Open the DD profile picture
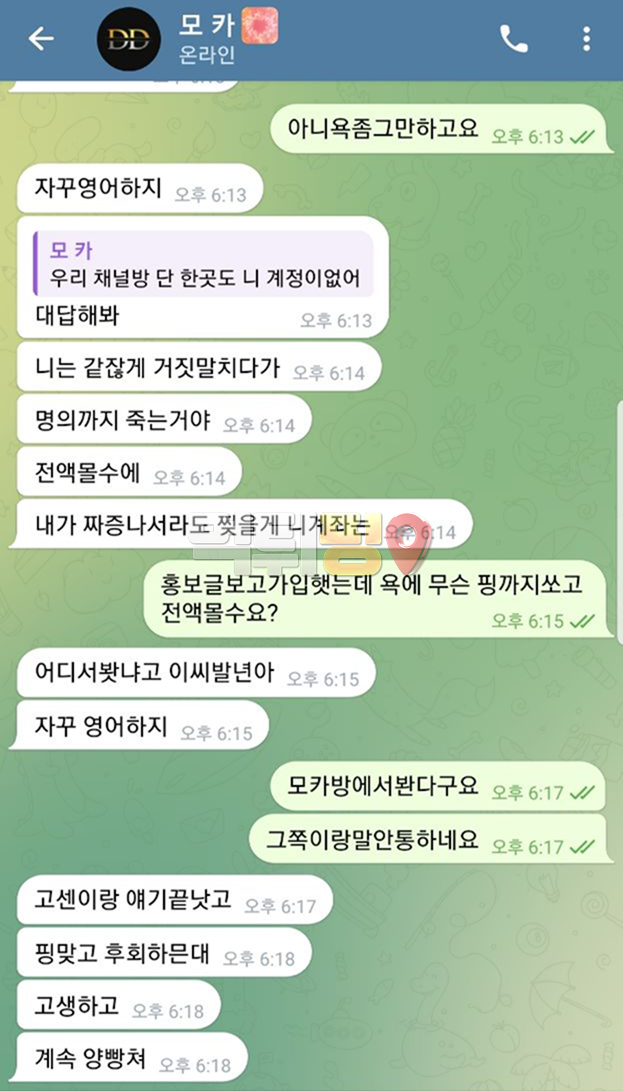Screen dimensions: 623x1091 pos(129,40)
